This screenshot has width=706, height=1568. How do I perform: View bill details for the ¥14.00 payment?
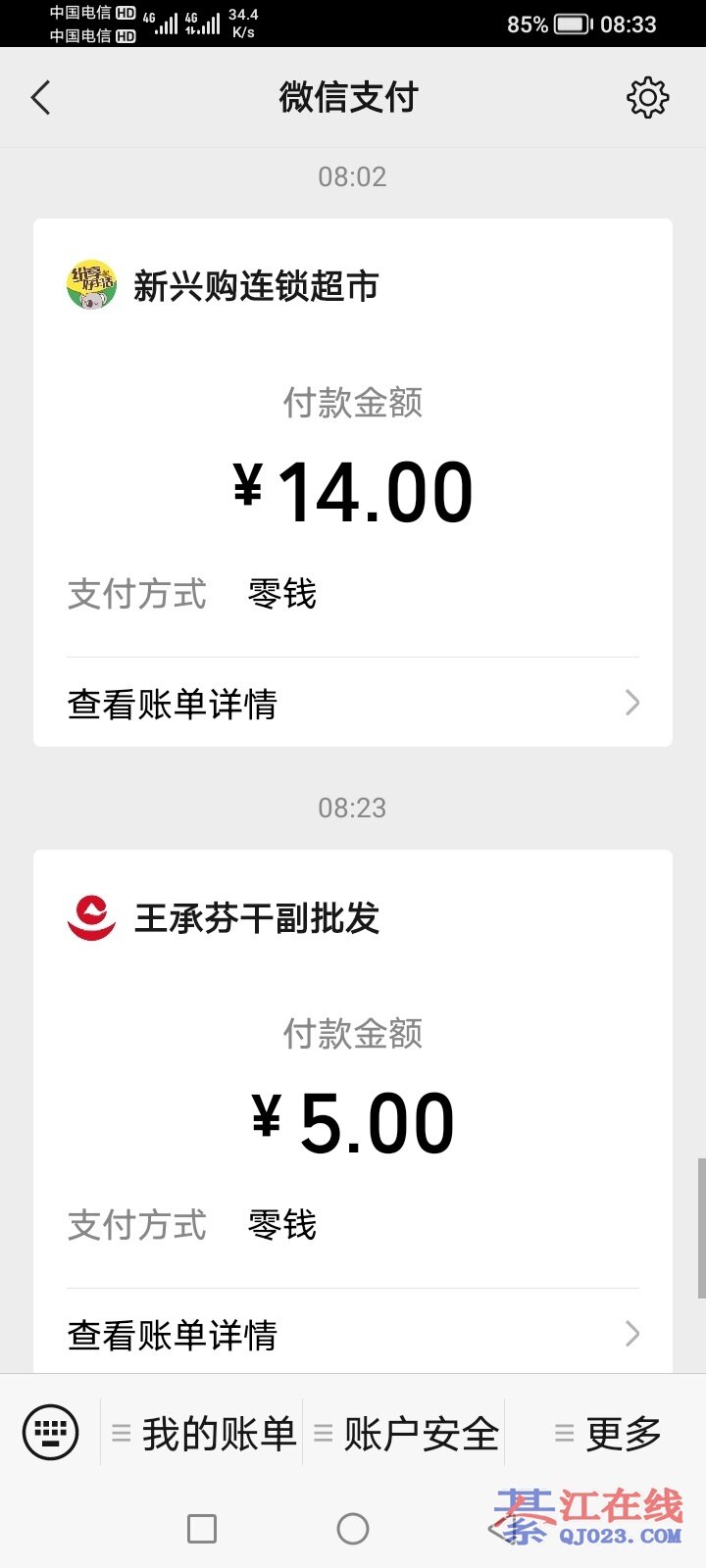[x=353, y=703]
